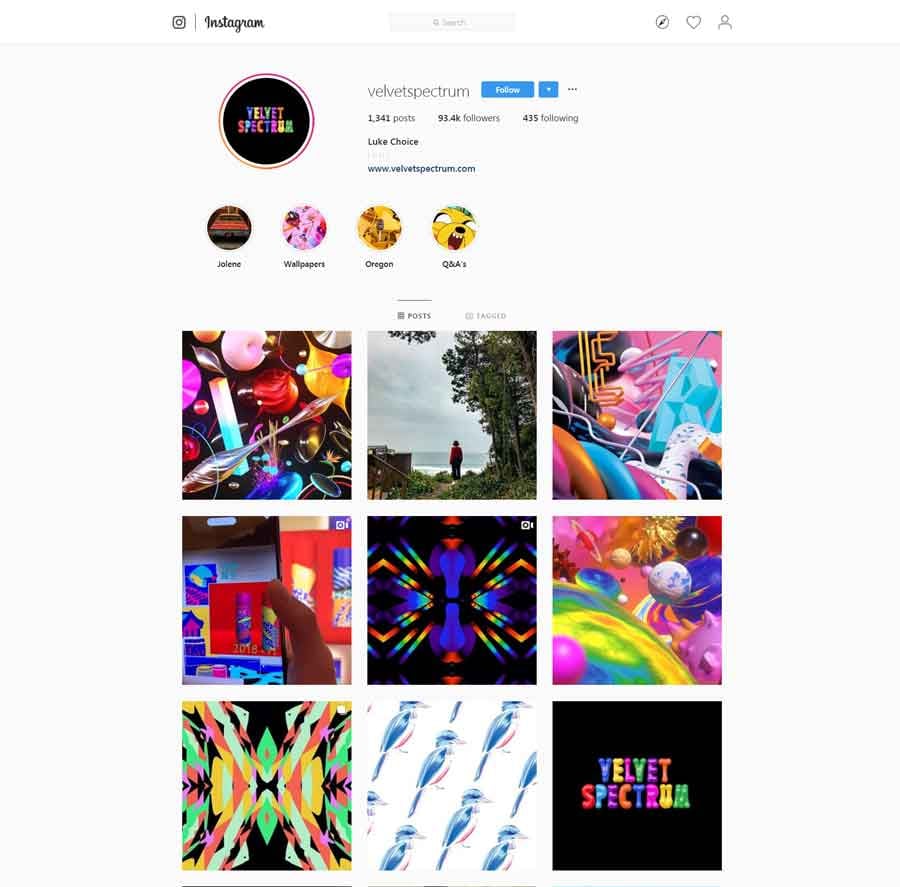Open the three-dot options menu
This screenshot has height=887, width=900.
[x=572, y=89]
